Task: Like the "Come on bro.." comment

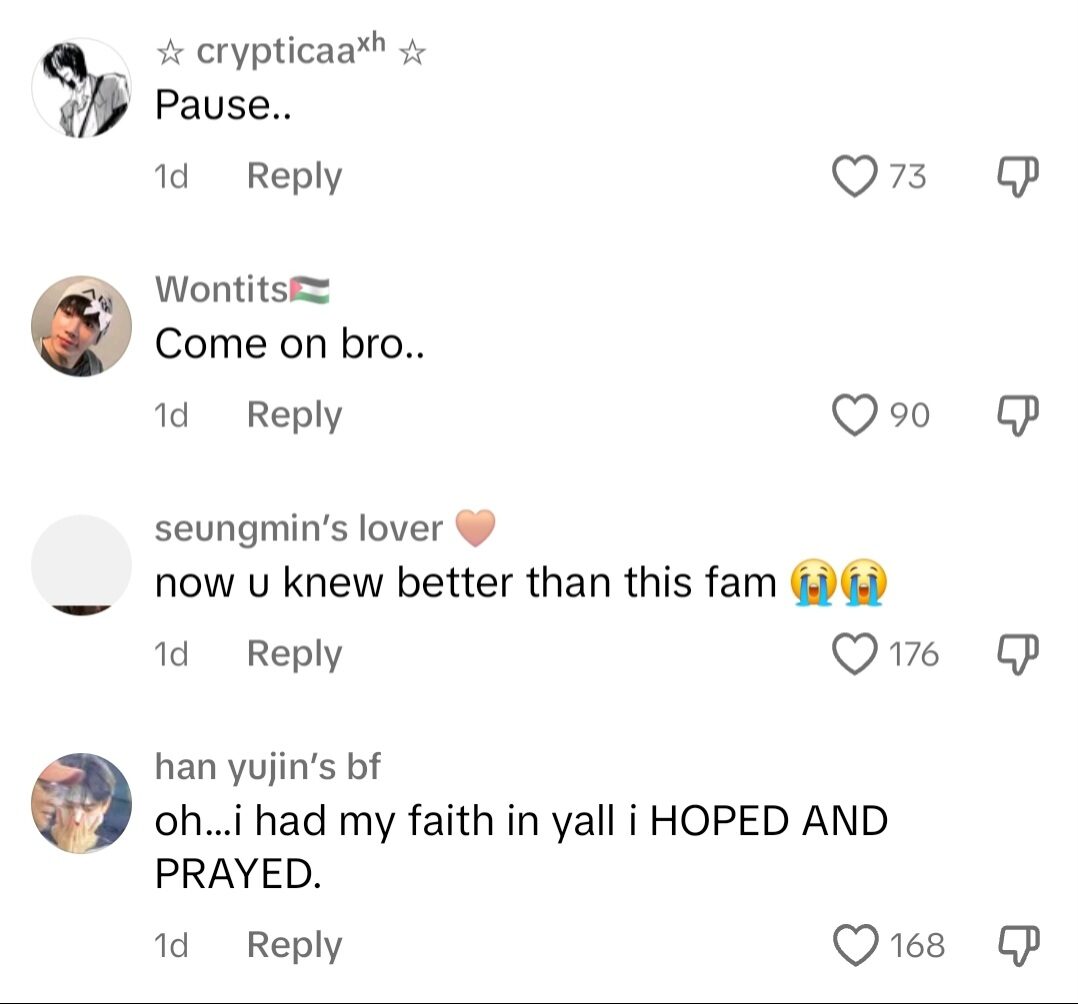Action: point(853,416)
